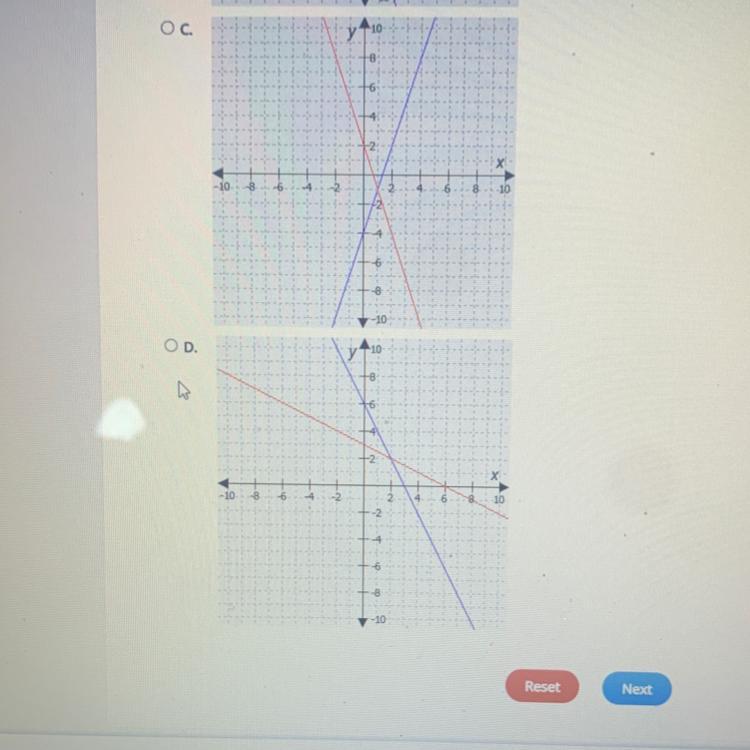Tap the Reset button

pyautogui.click(x=542, y=687)
